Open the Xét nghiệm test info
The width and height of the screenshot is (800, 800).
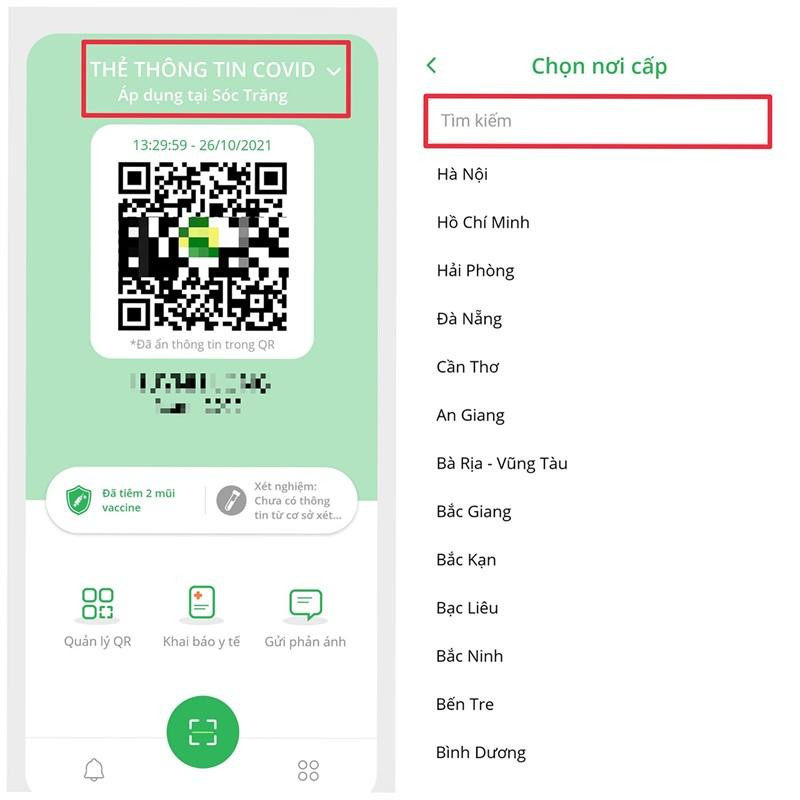(x=283, y=500)
